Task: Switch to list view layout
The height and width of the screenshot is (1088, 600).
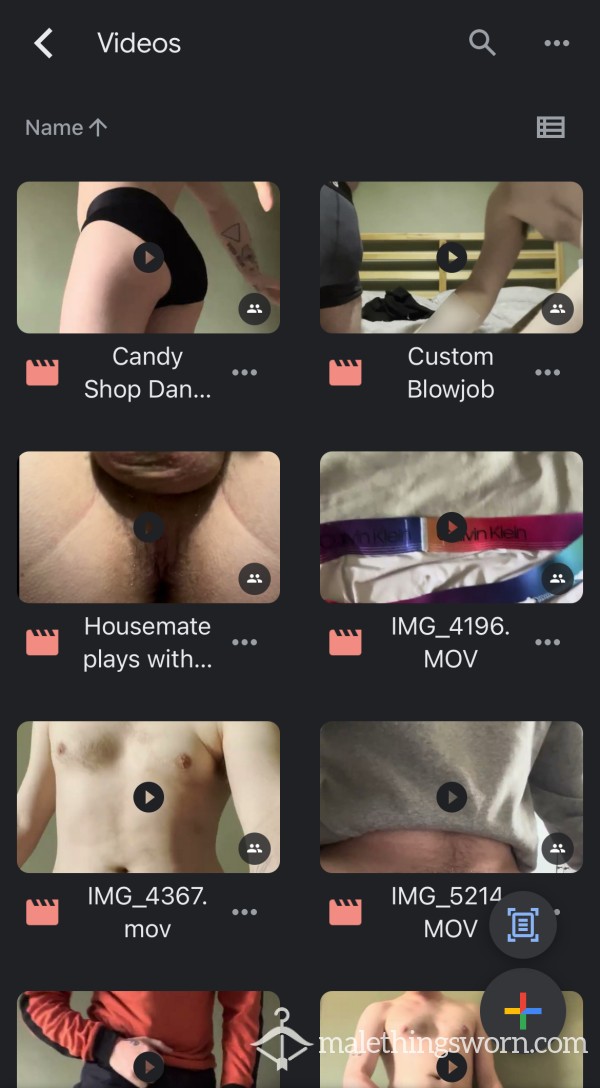Action: click(550, 128)
